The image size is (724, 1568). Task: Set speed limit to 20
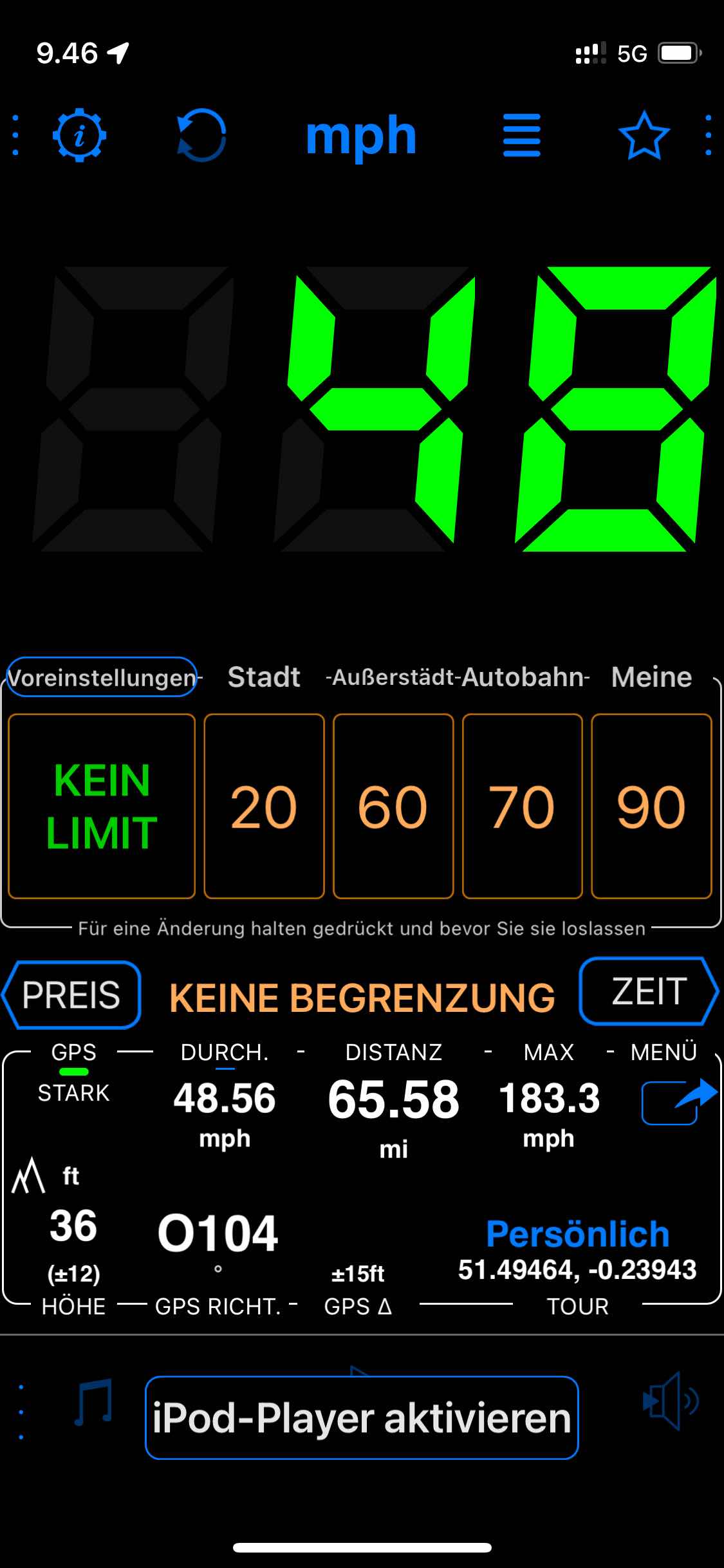[x=264, y=806]
